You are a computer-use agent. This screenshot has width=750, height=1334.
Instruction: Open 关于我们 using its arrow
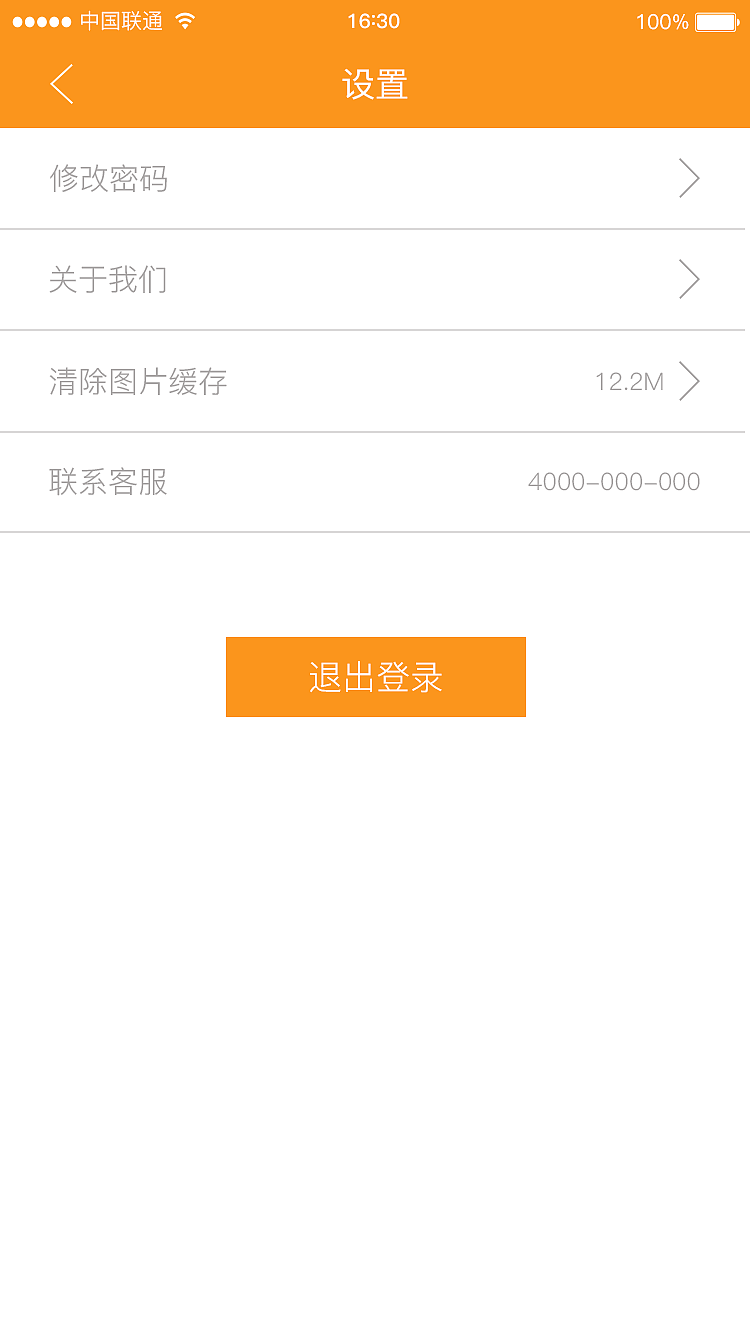tap(688, 280)
